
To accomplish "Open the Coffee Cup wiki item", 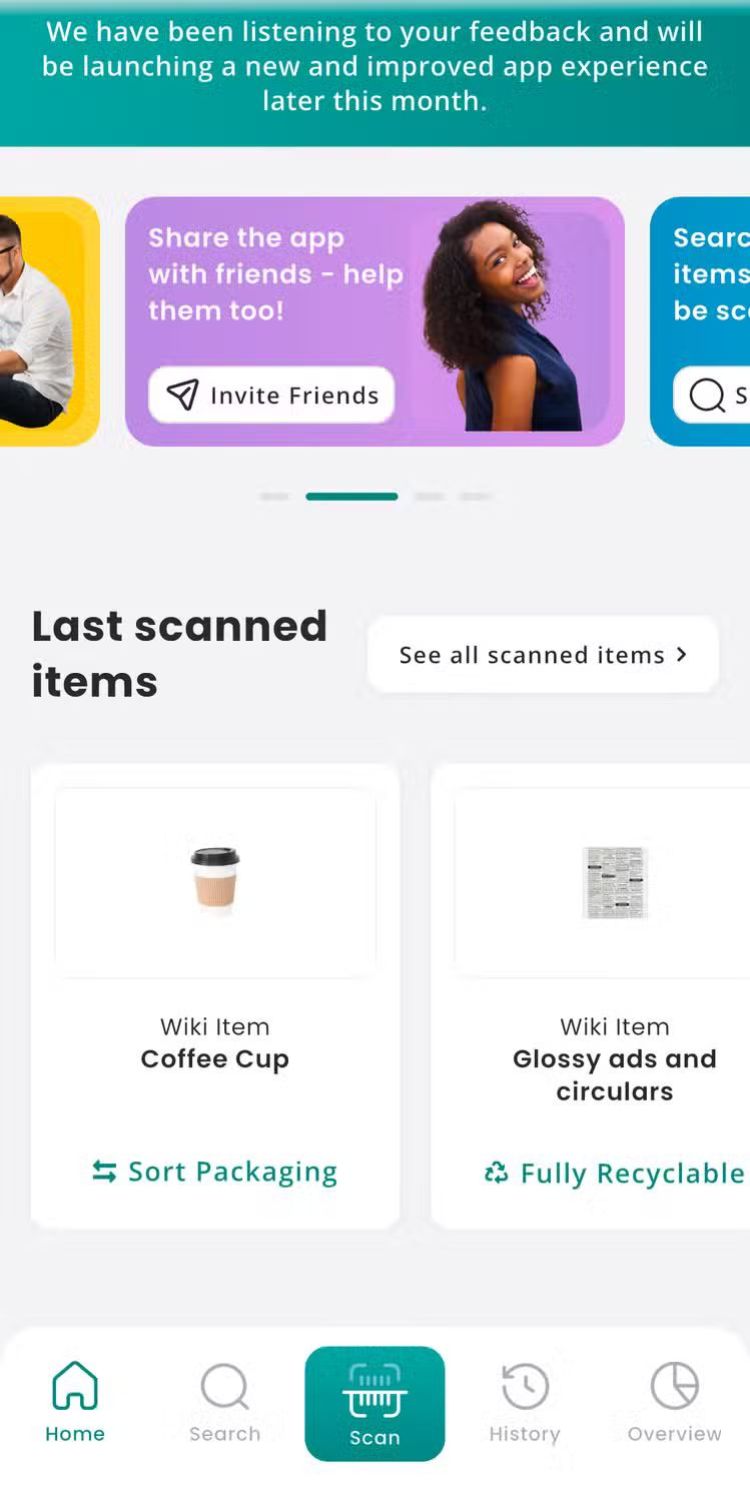I will click(x=215, y=996).
